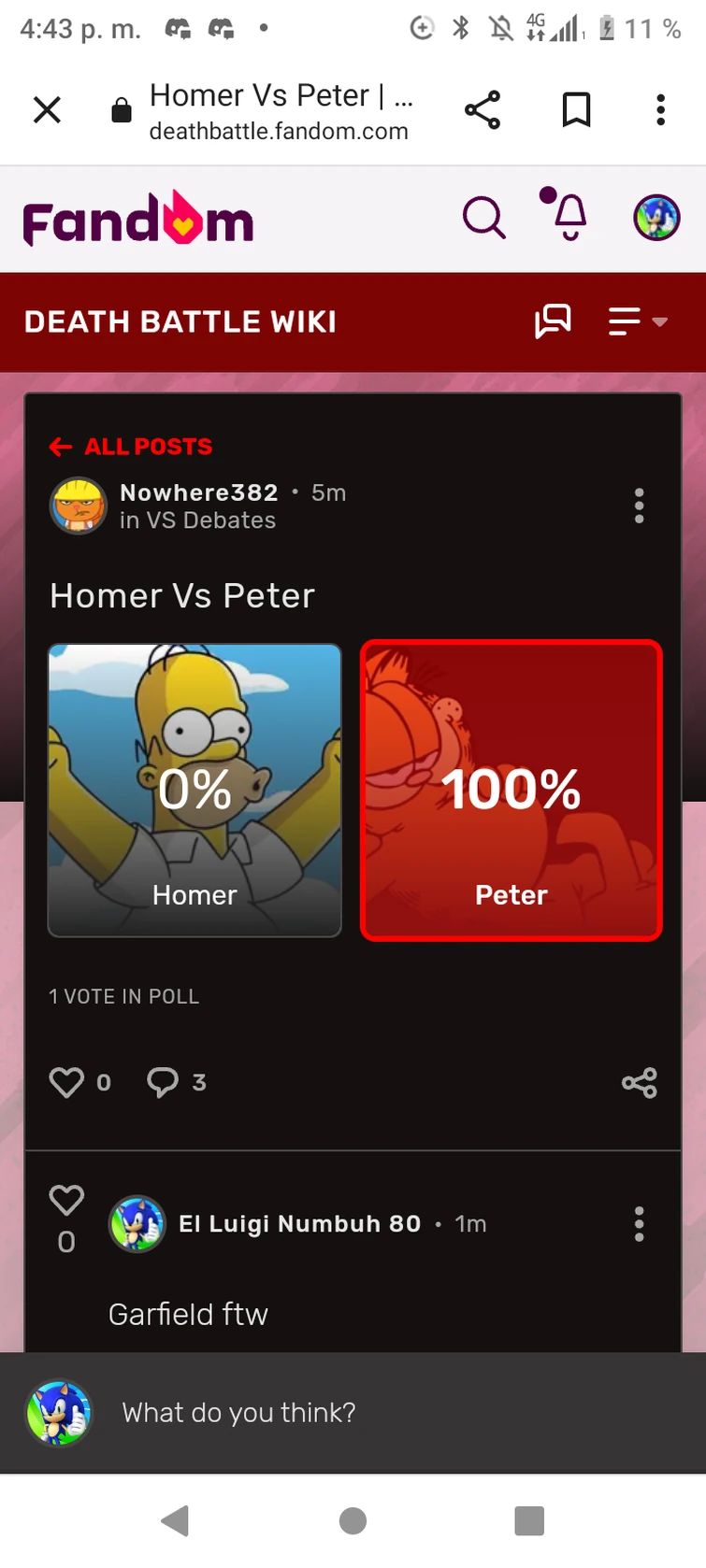
Task: Open Fandom notifications bell
Action: (x=564, y=217)
